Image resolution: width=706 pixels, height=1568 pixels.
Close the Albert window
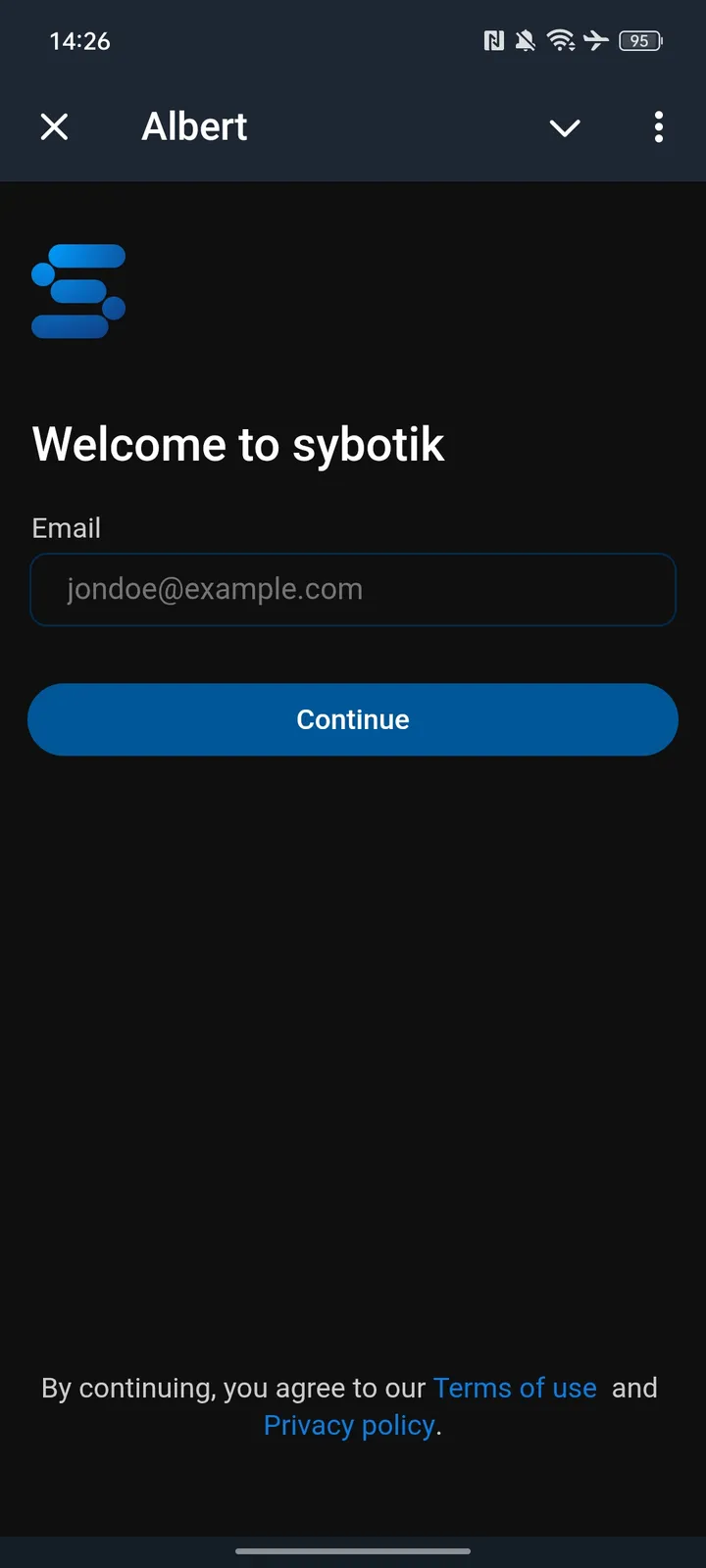[x=55, y=126]
